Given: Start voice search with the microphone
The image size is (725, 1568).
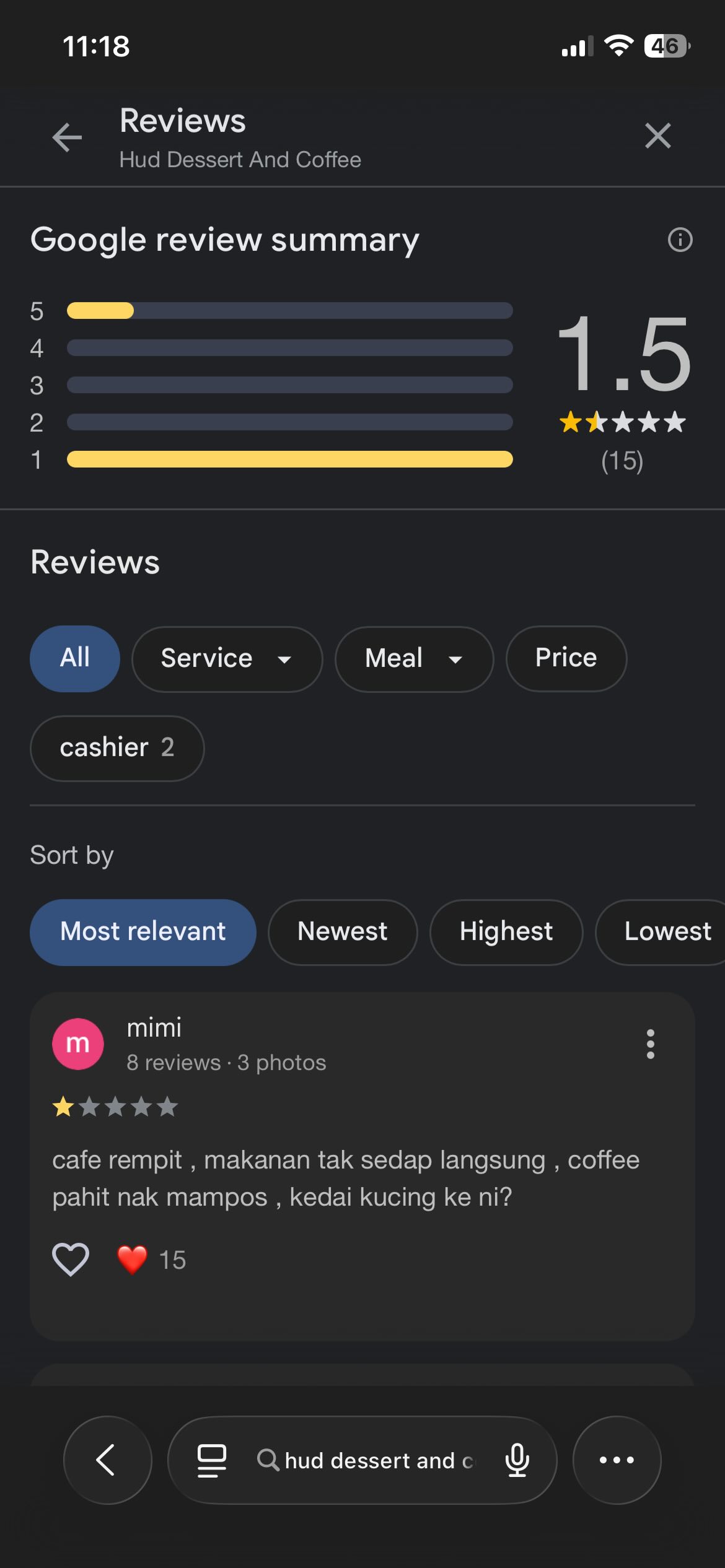Looking at the screenshot, I should pyautogui.click(x=517, y=1460).
